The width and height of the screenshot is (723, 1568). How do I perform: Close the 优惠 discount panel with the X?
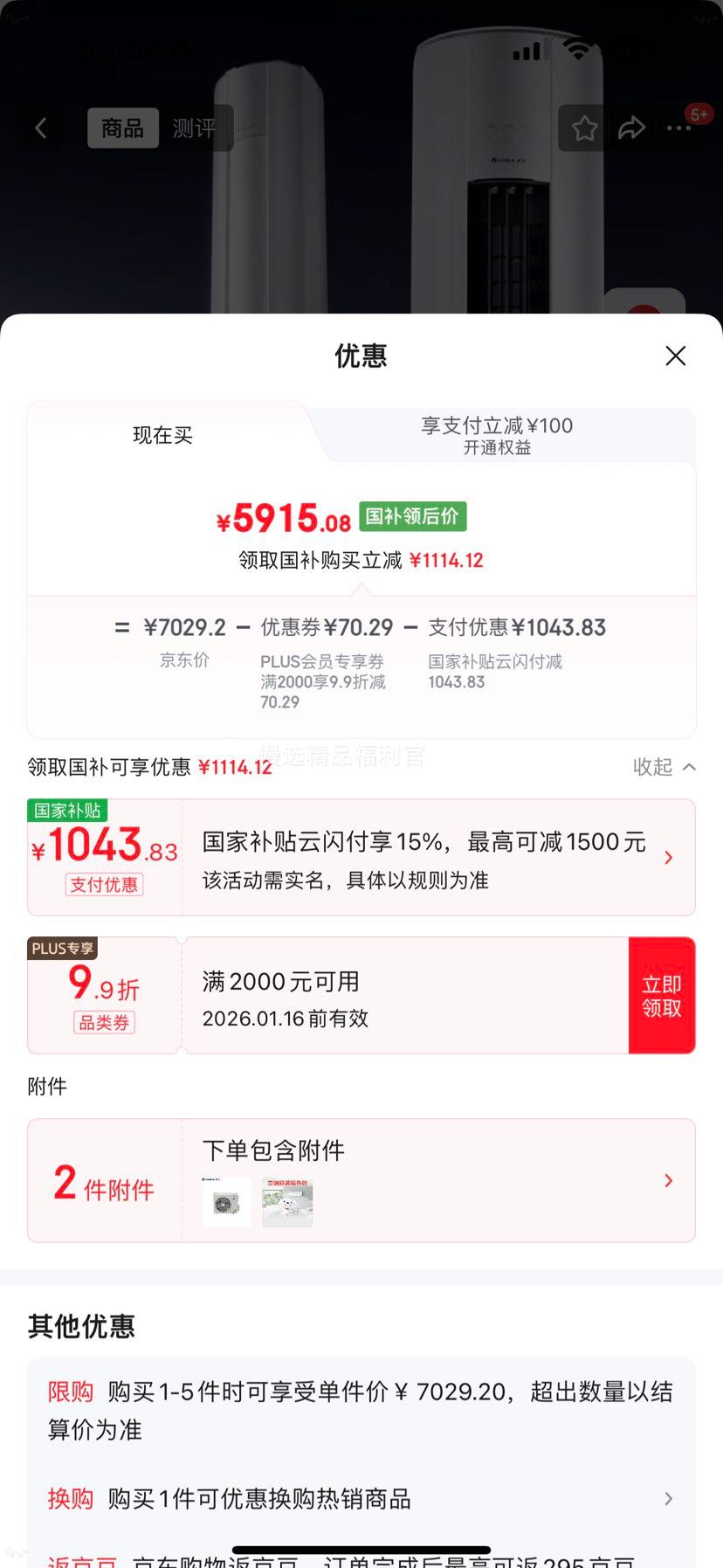tap(675, 356)
